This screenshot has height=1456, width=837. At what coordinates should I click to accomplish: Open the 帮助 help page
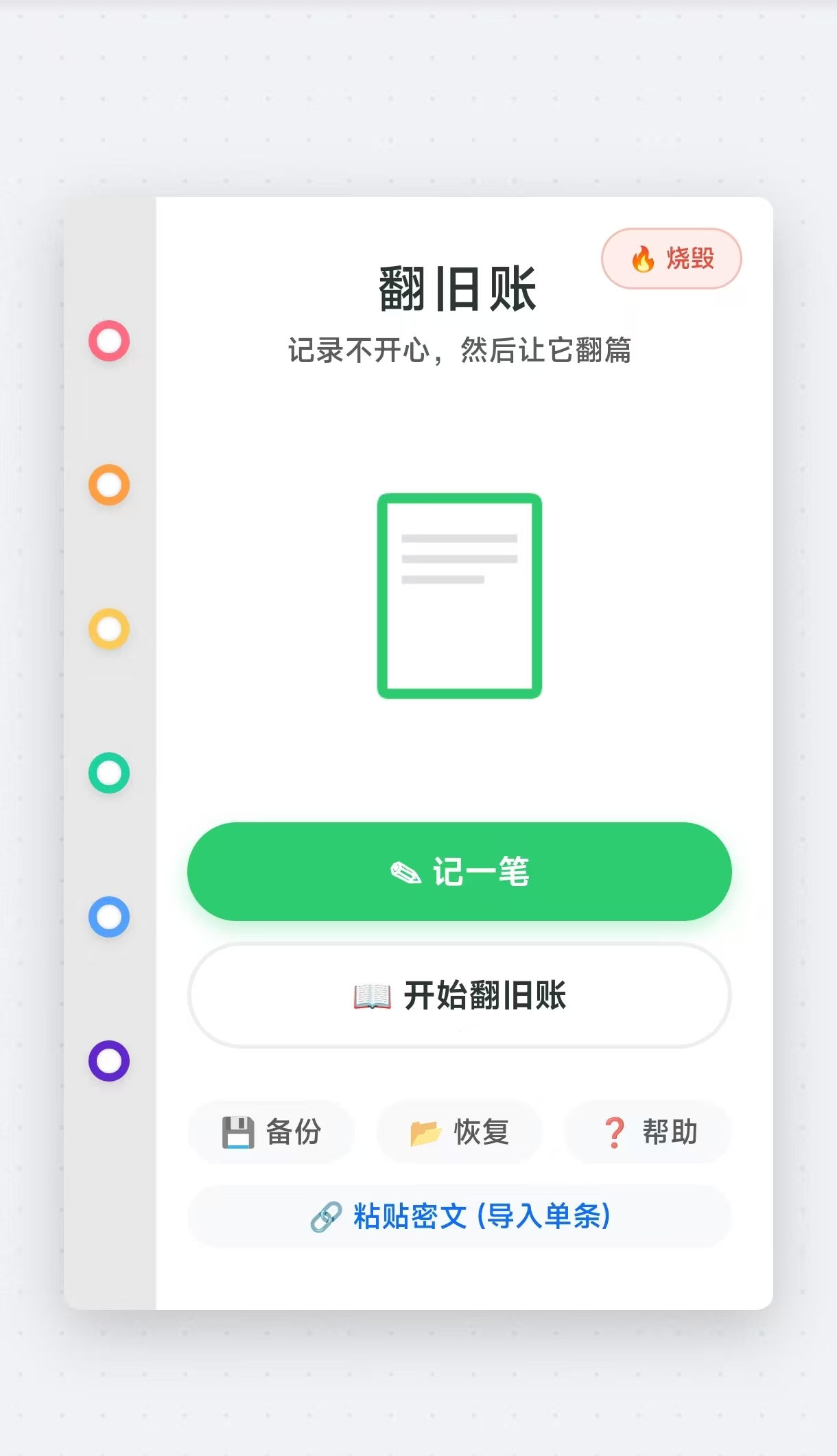pyautogui.click(x=648, y=1132)
